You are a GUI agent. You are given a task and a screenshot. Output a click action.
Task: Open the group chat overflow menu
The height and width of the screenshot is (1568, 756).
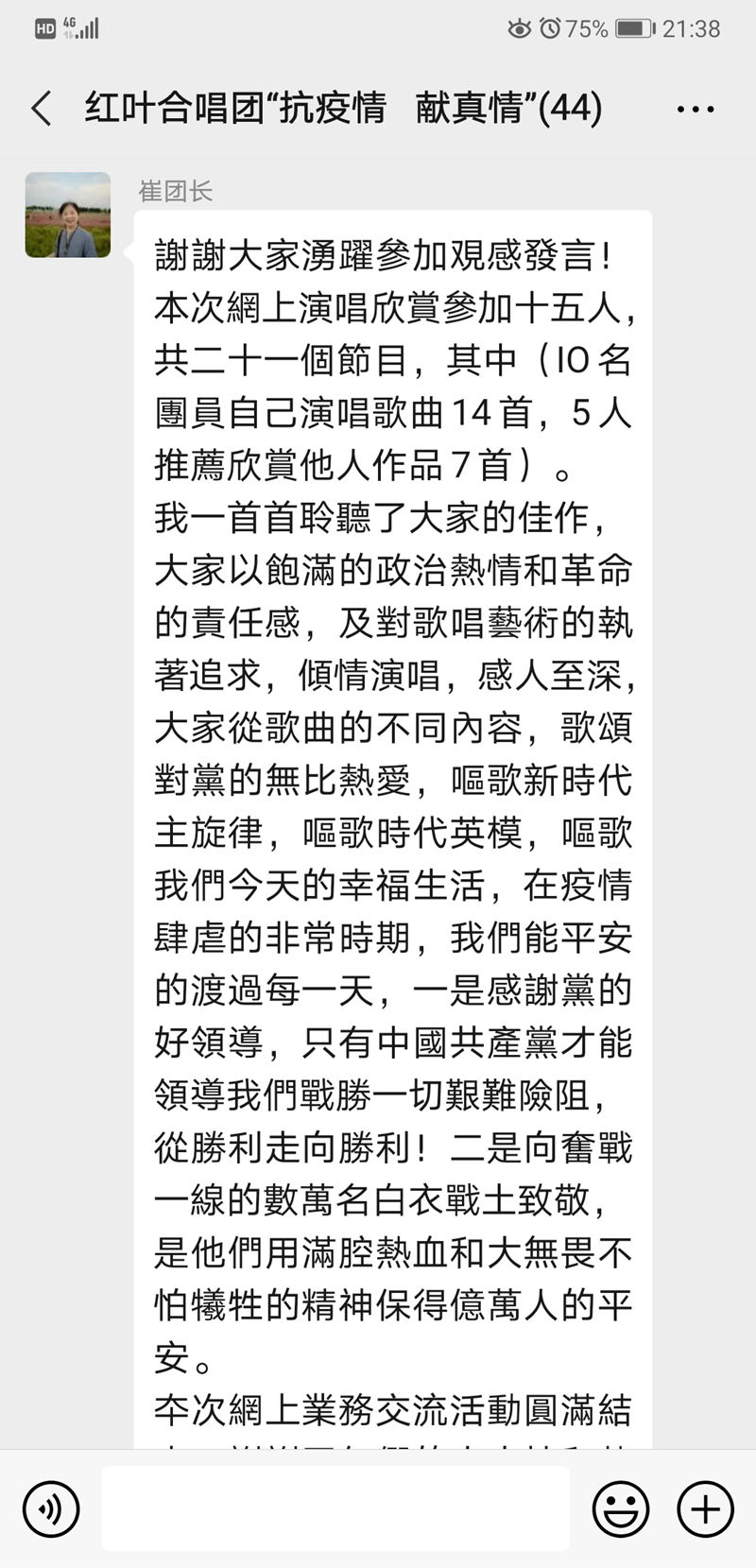pos(696,110)
